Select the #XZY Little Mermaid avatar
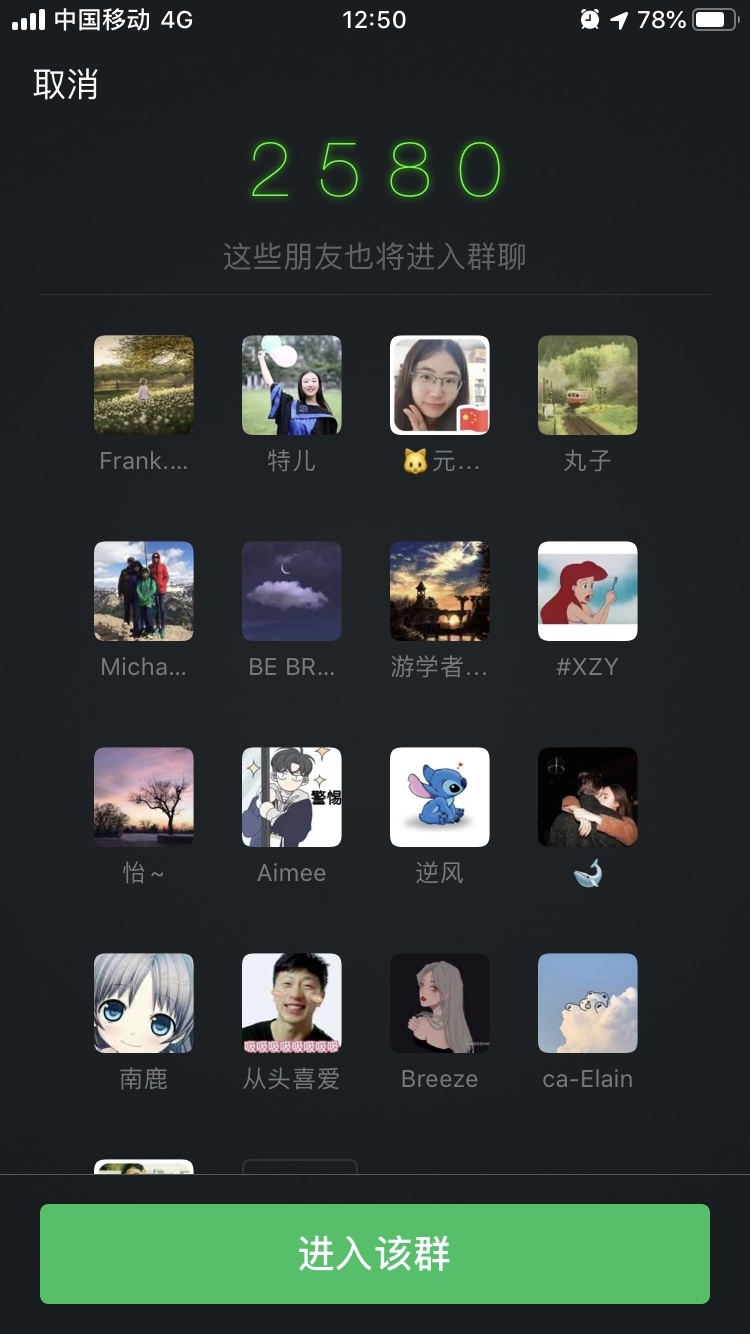 tap(587, 591)
